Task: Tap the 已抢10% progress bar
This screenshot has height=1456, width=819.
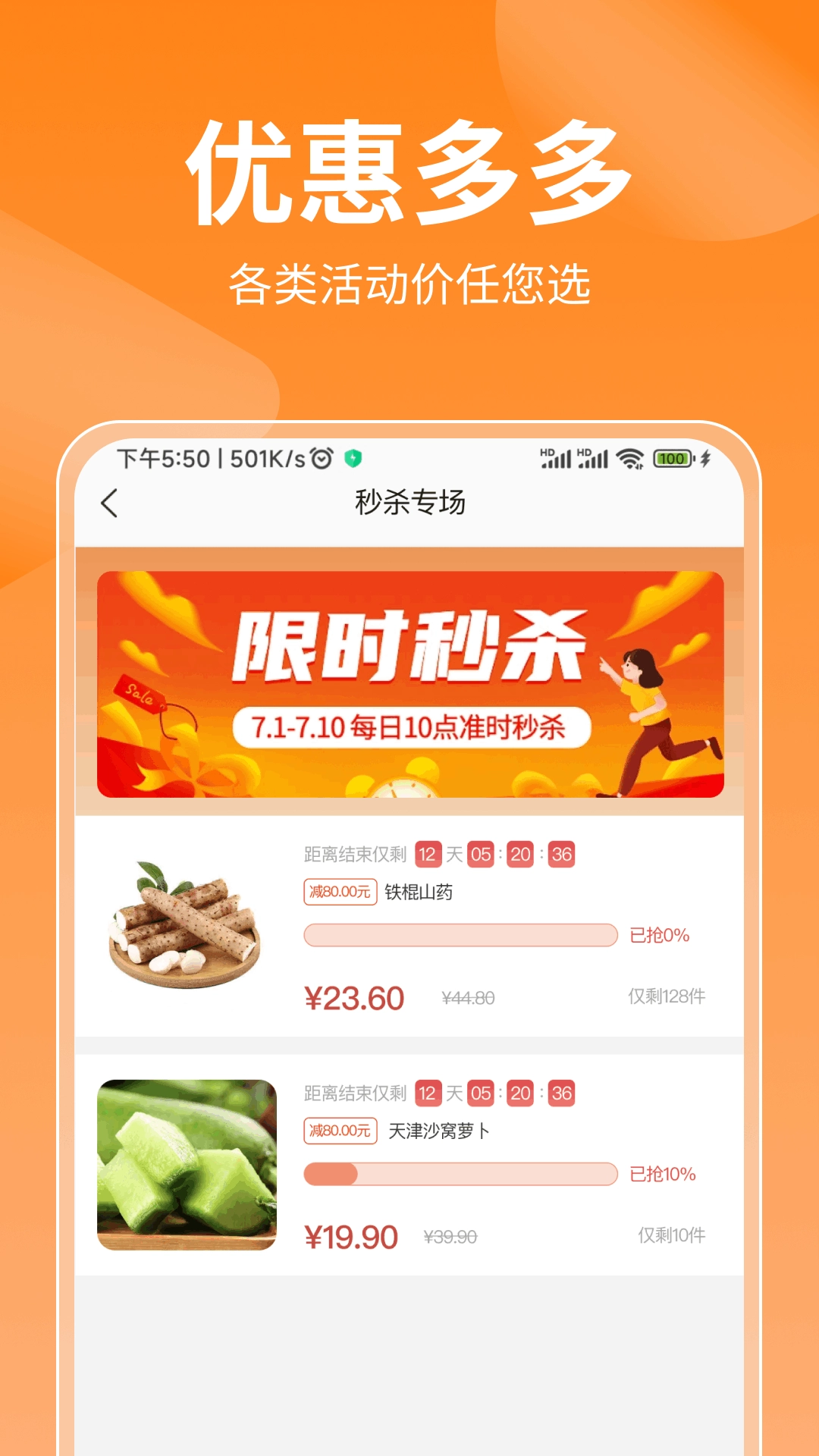Action: tap(459, 1173)
